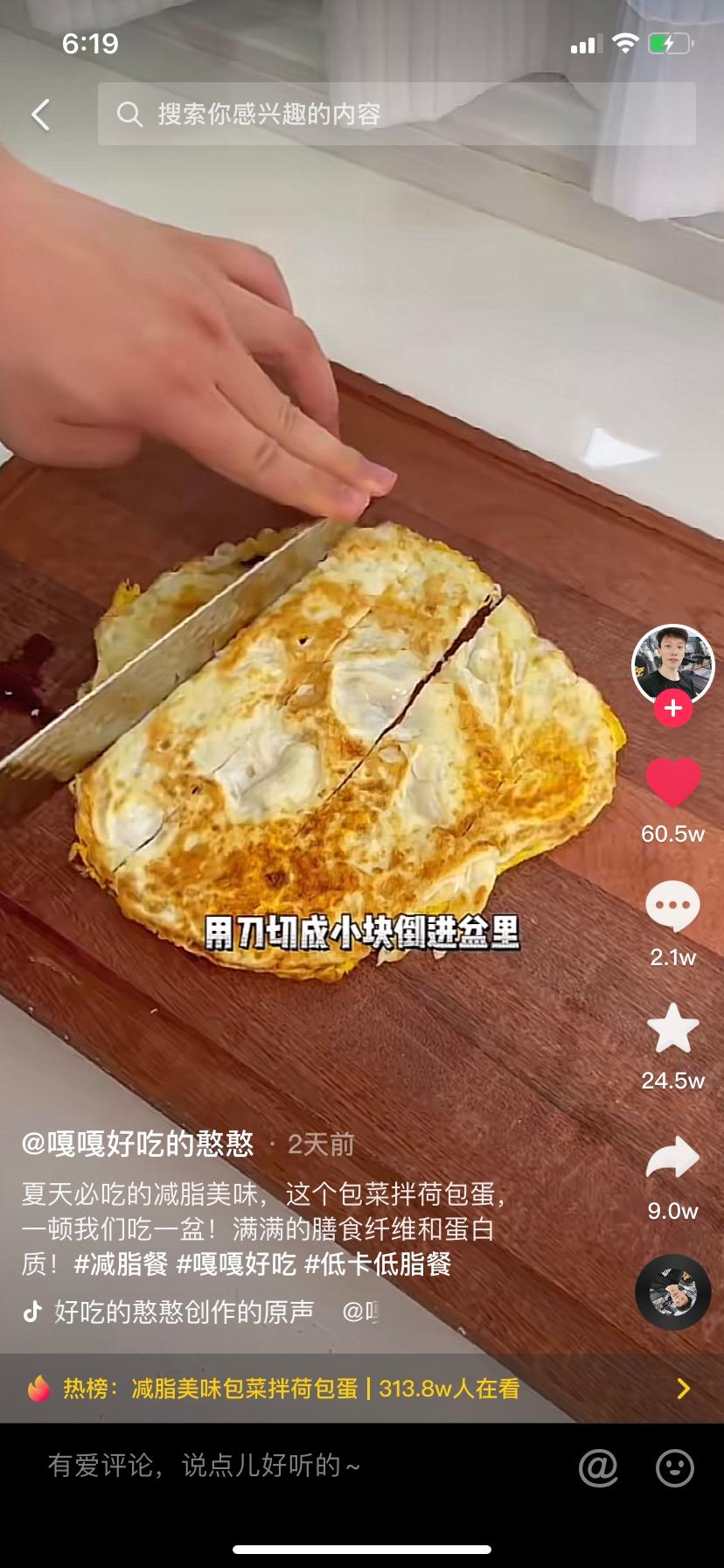Image resolution: width=724 pixels, height=1568 pixels.
Task: Open the comments with 2.1w replies
Action: click(x=672, y=907)
